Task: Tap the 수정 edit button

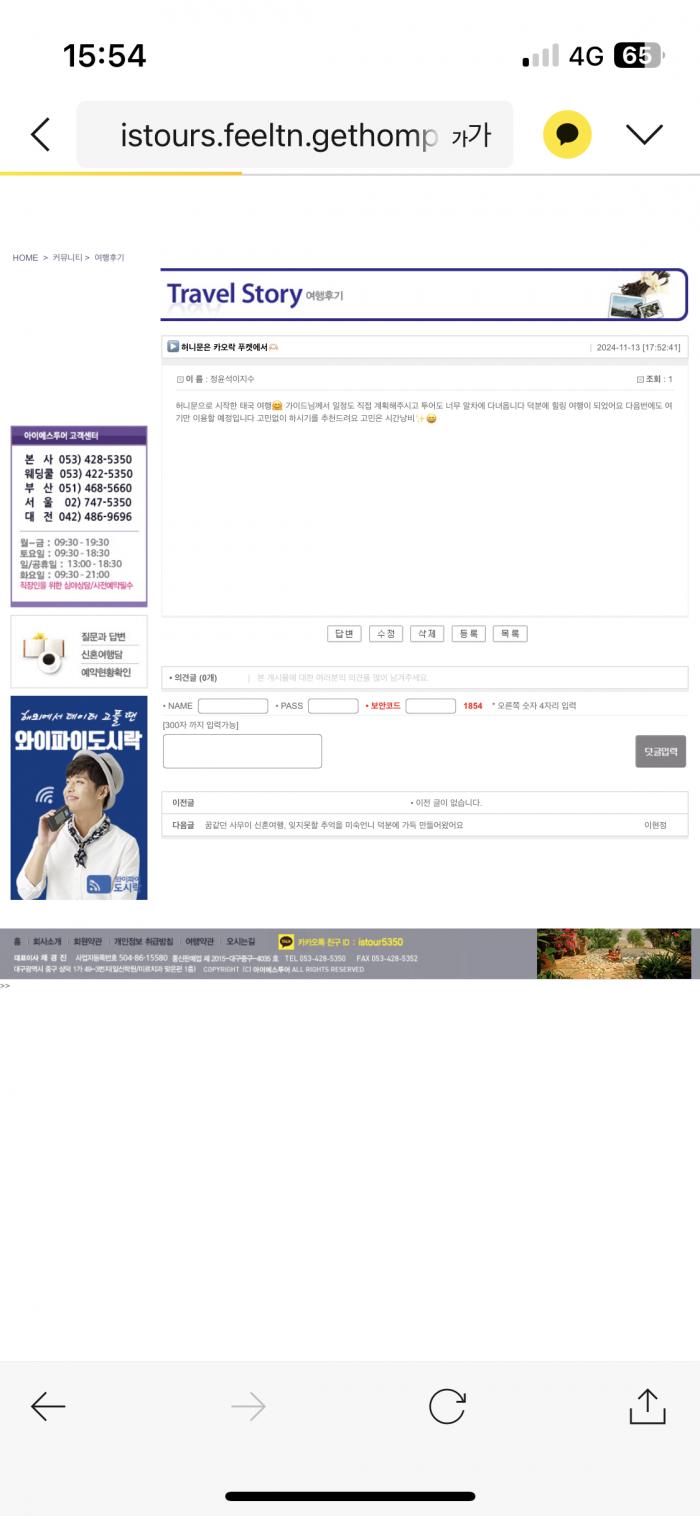Action: coord(385,634)
